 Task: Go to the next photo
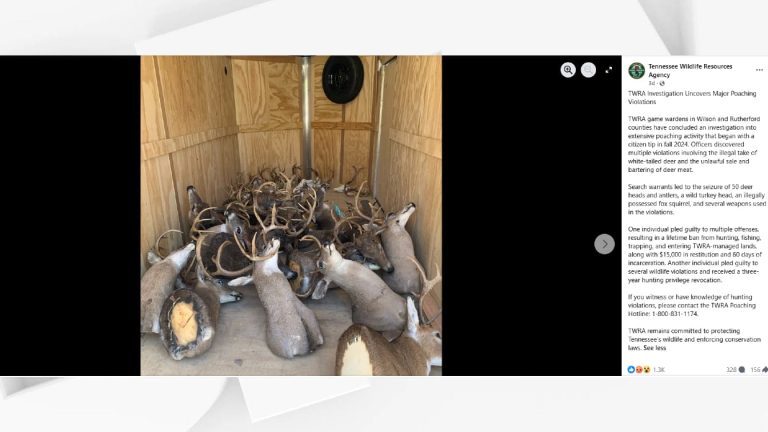pos(604,243)
